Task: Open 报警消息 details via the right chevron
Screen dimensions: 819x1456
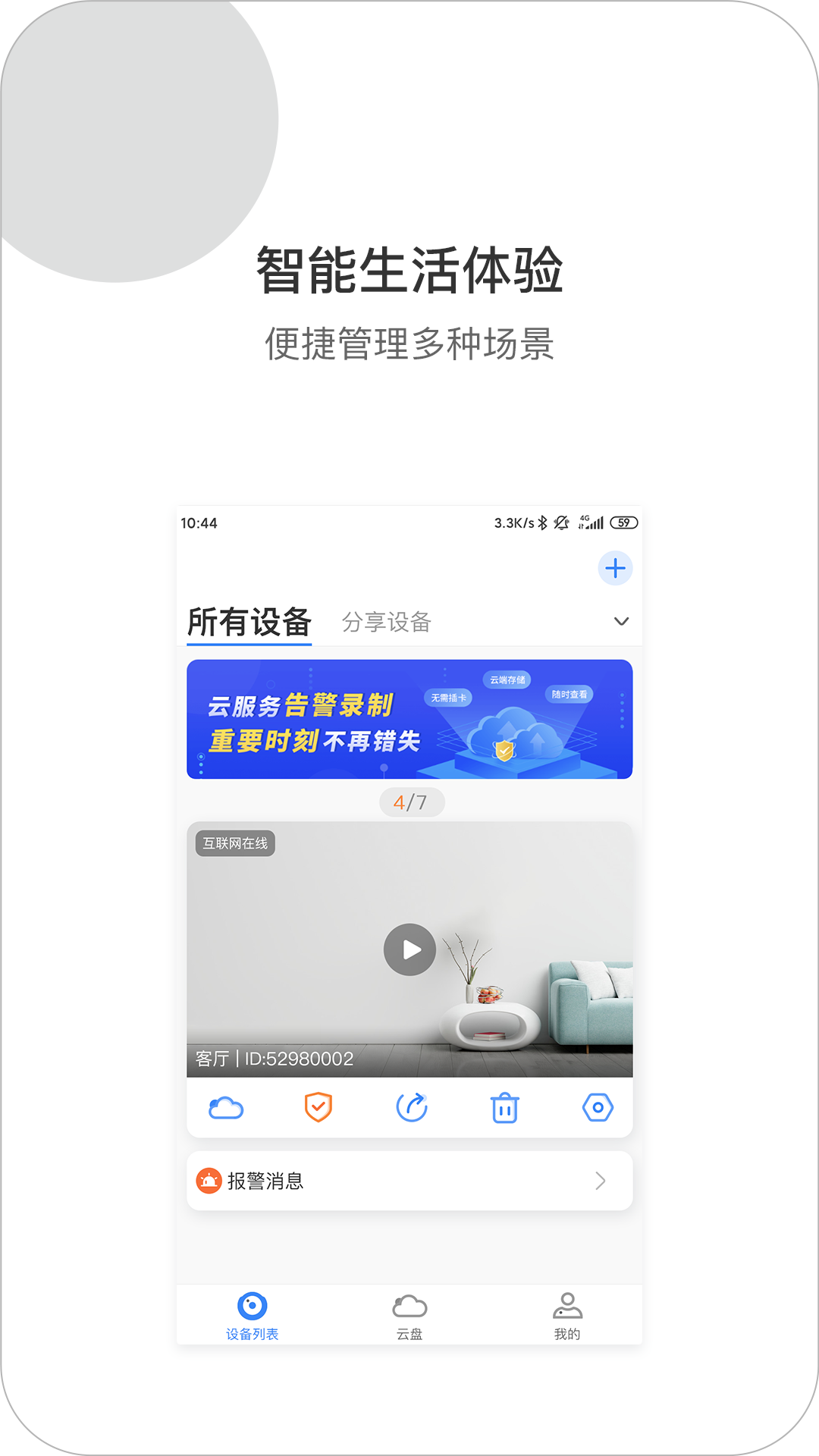Action: pos(601,1180)
